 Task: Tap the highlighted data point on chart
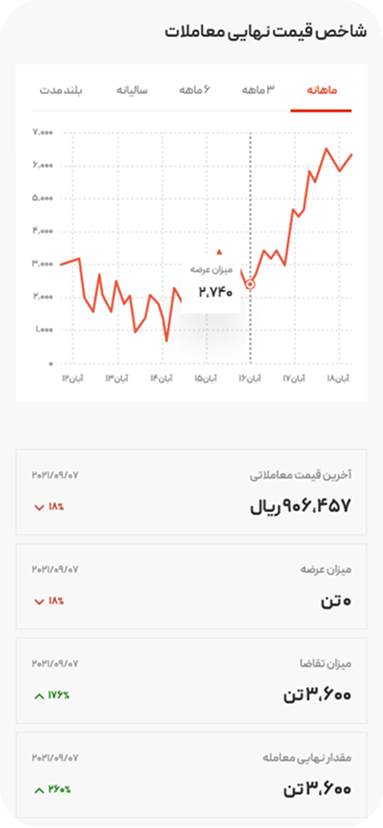(250, 285)
